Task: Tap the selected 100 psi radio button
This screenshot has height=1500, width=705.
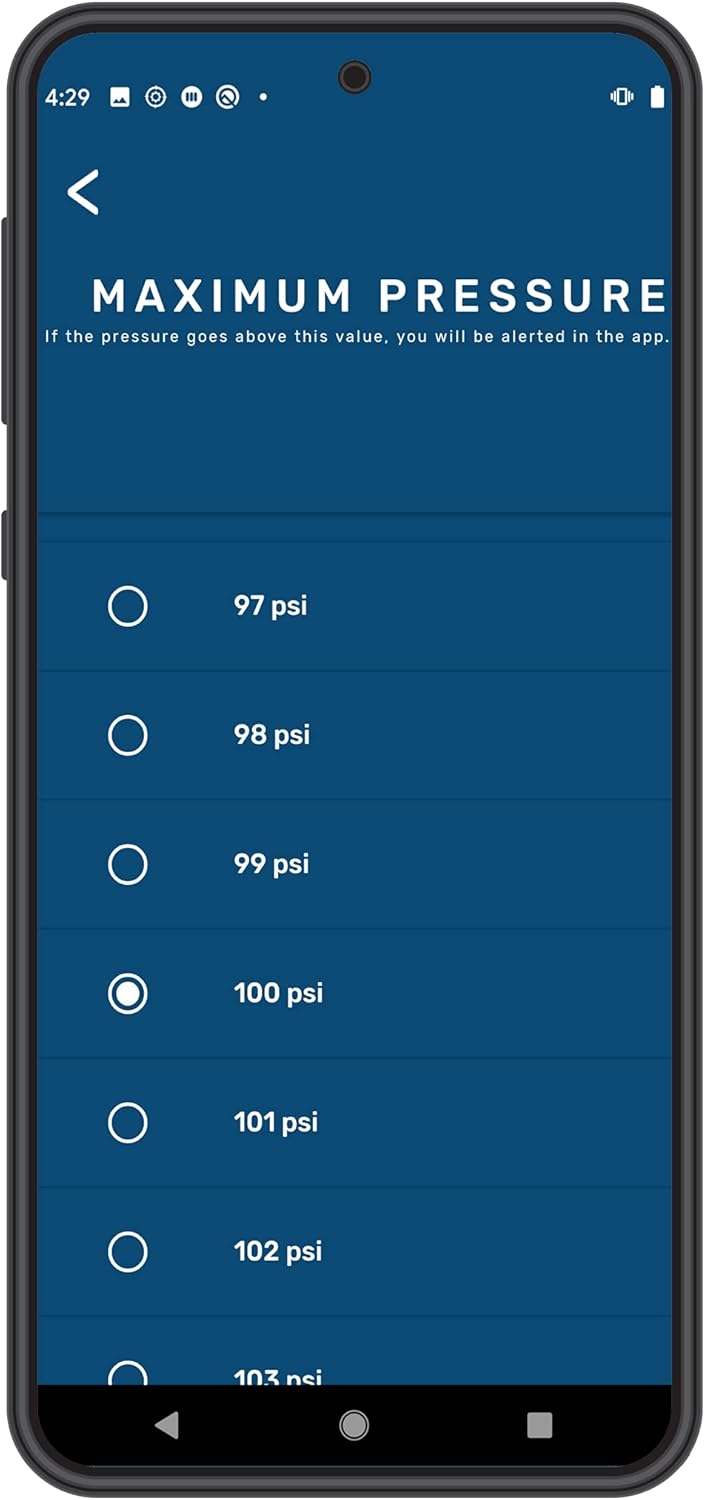Action: pos(128,993)
